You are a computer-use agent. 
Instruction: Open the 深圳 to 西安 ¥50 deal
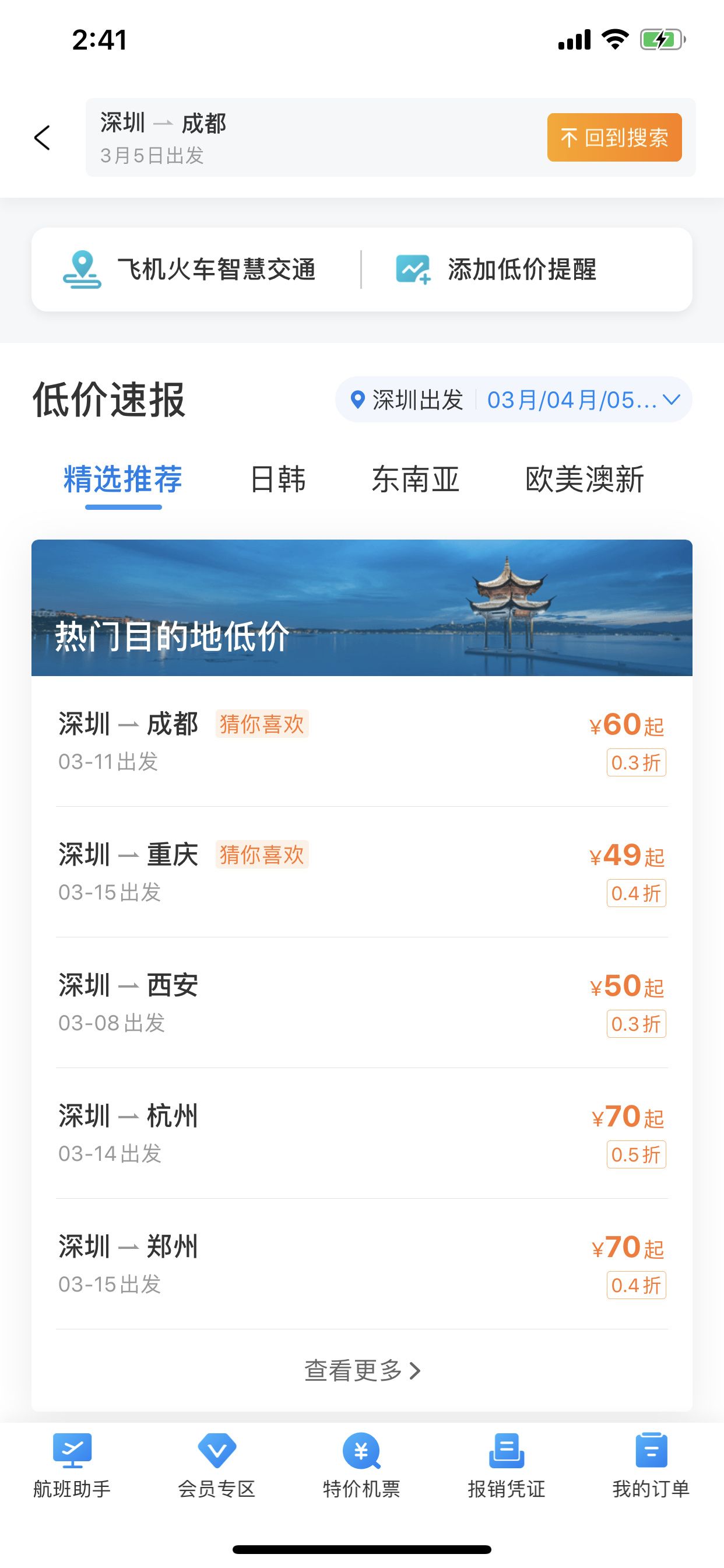(361, 1003)
